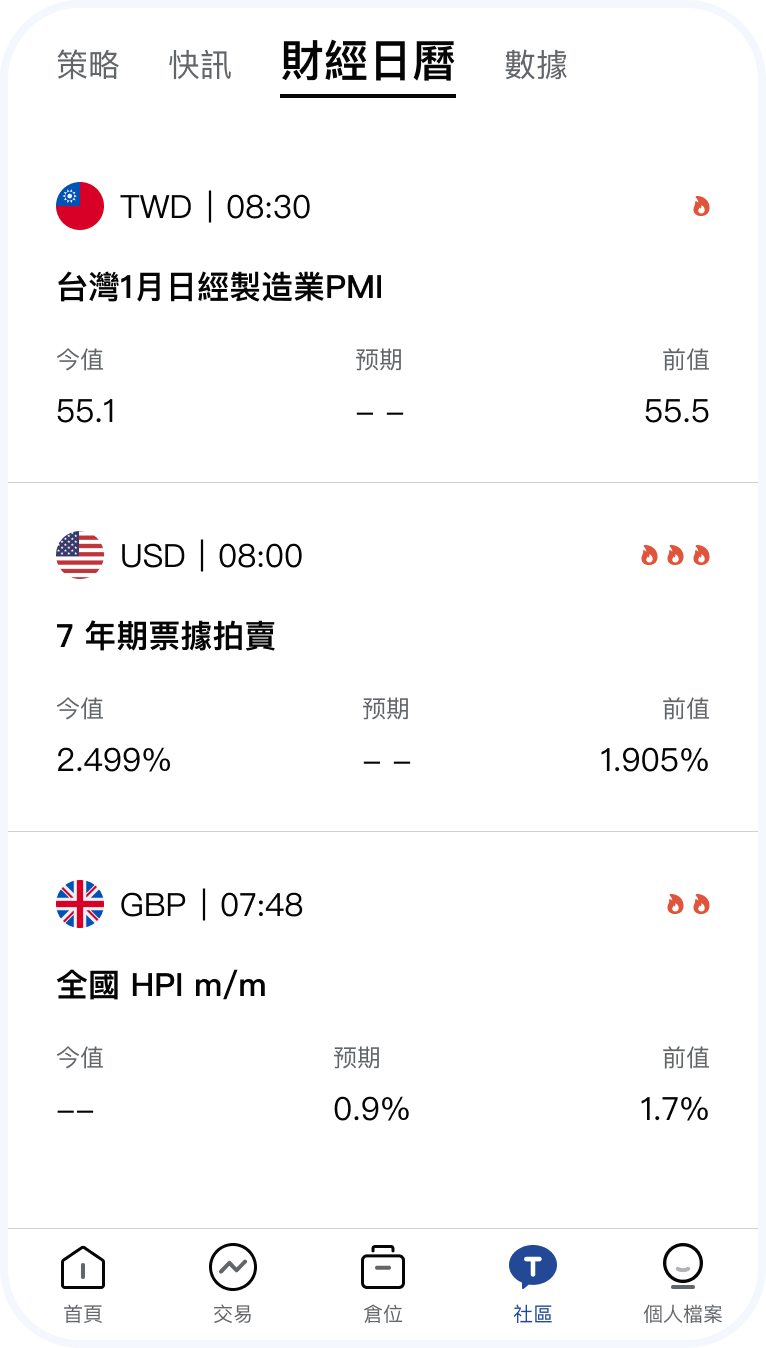Screen dimensions: 766x1348
Task: Open the 快訊 tab
Action: 200,65
